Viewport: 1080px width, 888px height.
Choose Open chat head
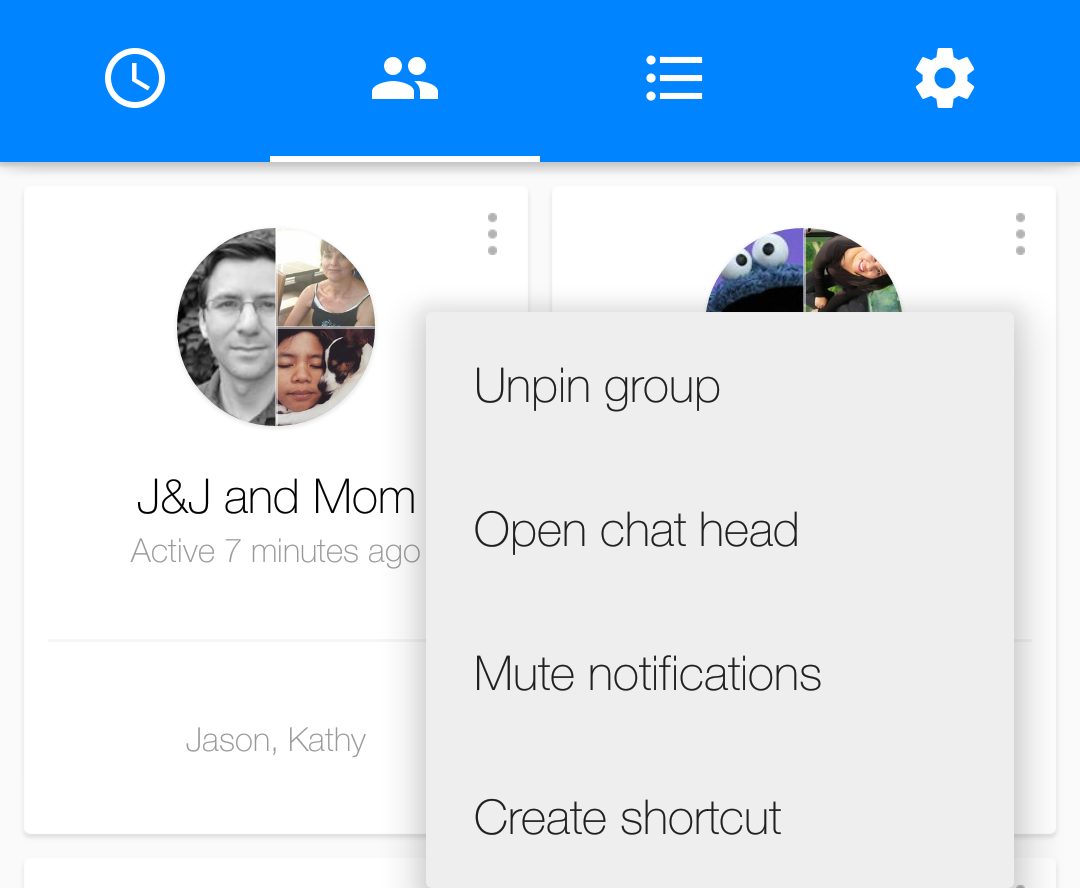coord(636,530)
